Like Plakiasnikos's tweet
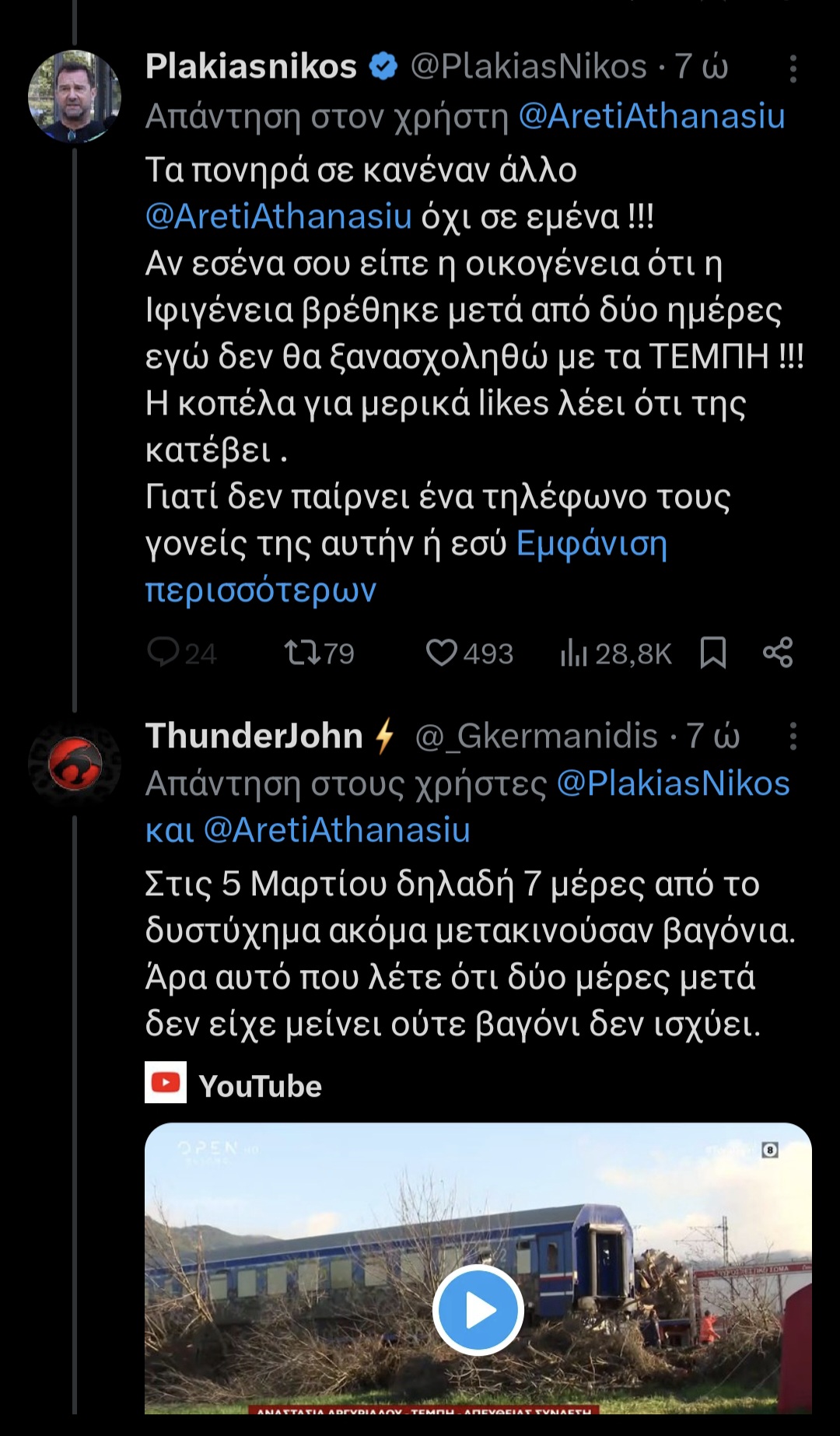 pos(441,653)
